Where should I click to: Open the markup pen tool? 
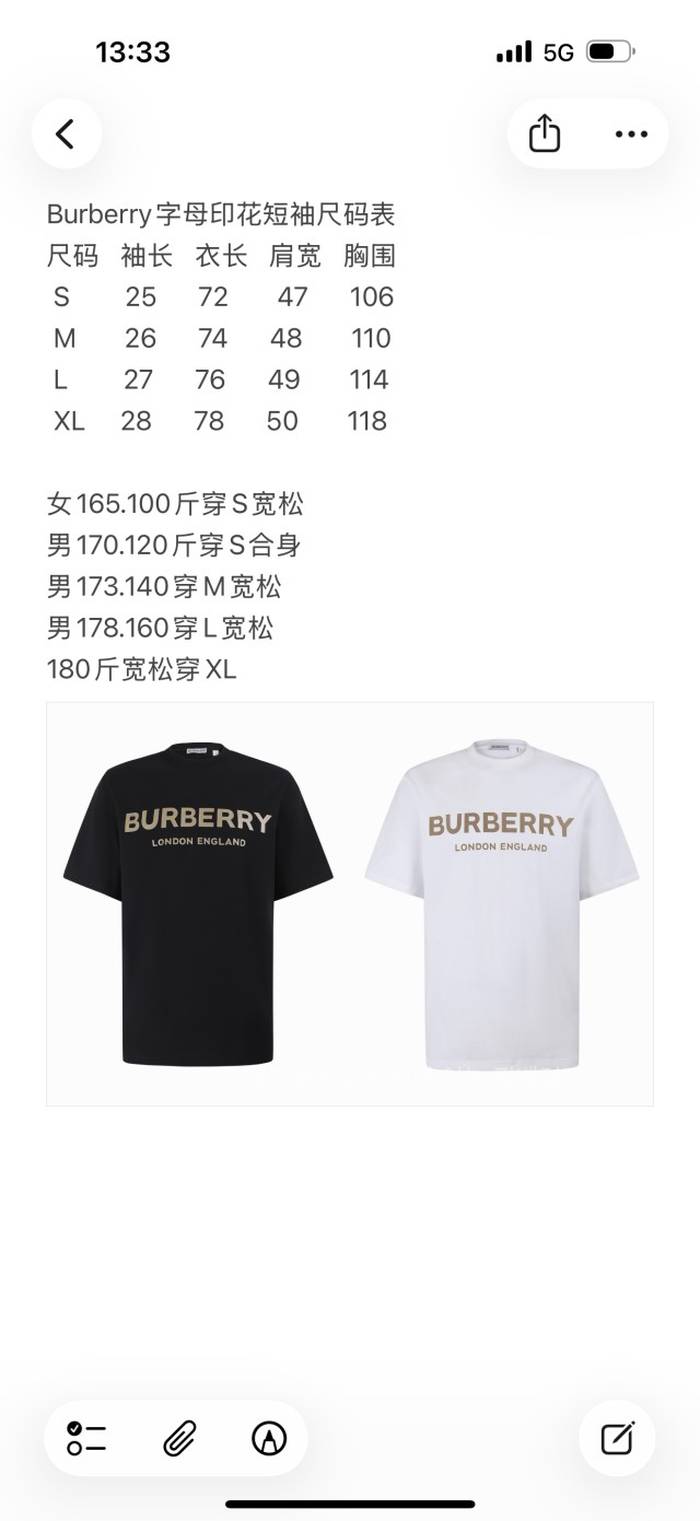[x=269, y=1438]
